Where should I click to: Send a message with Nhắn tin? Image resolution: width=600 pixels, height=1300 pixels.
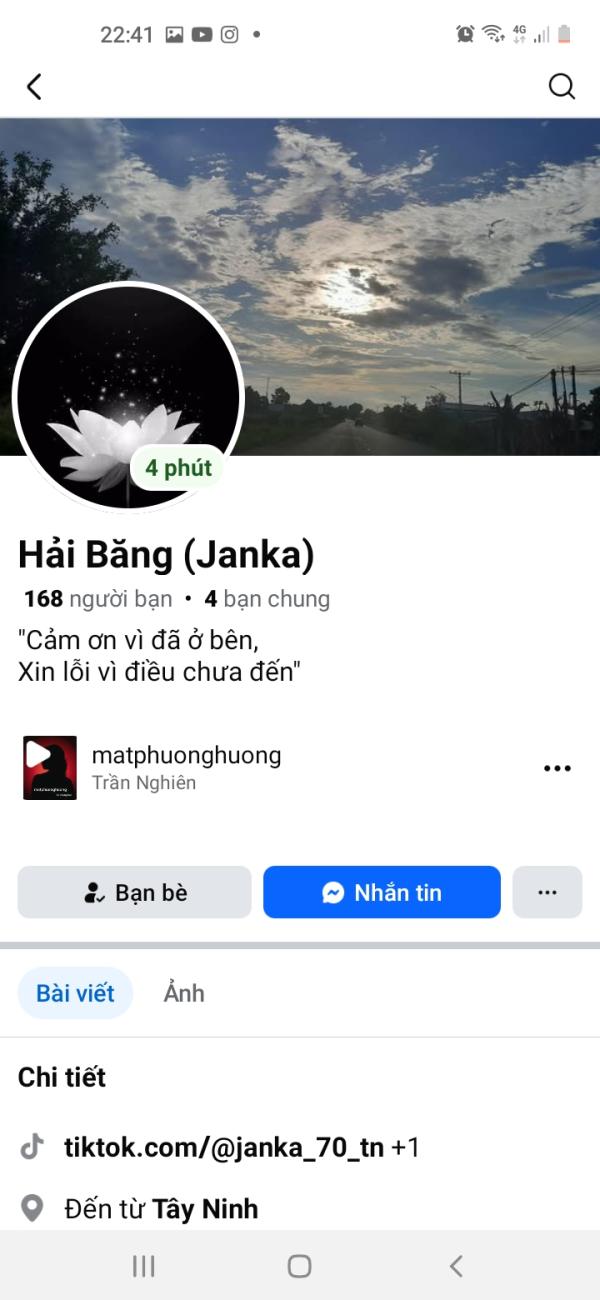[381, 892]
